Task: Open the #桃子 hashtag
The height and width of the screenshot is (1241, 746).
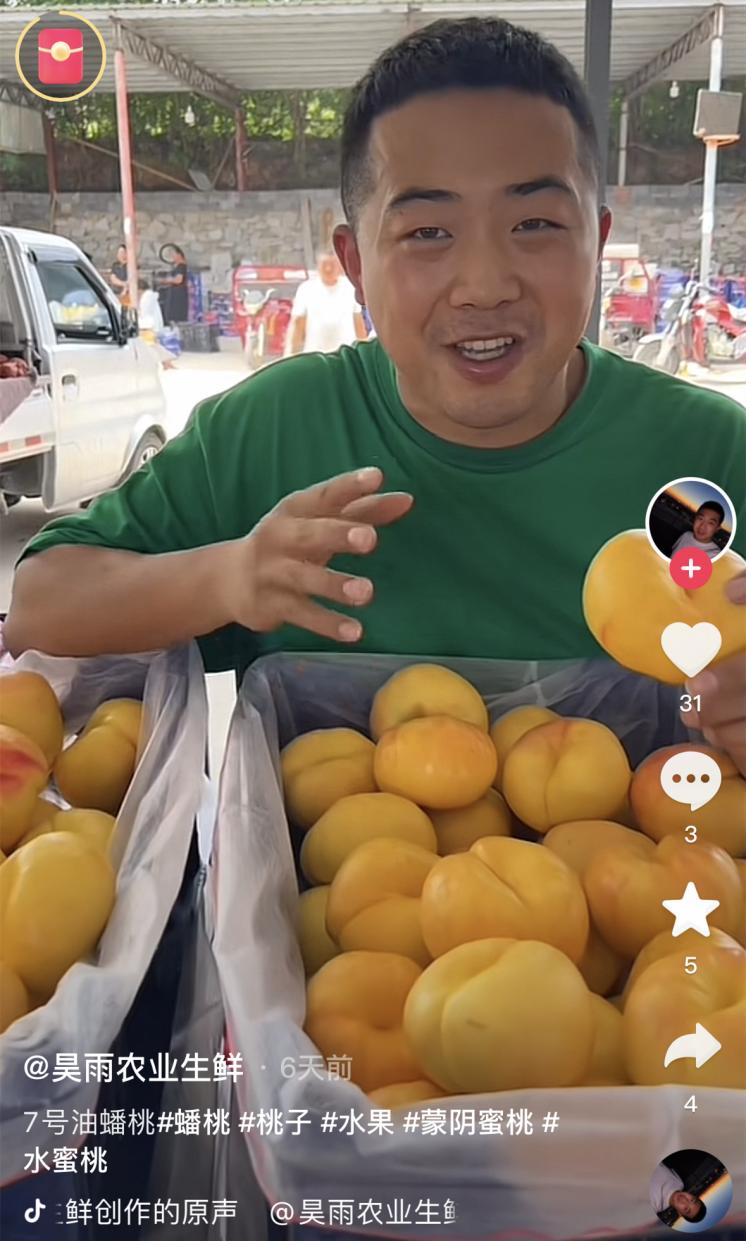Action: click(x=275, y=1122)
